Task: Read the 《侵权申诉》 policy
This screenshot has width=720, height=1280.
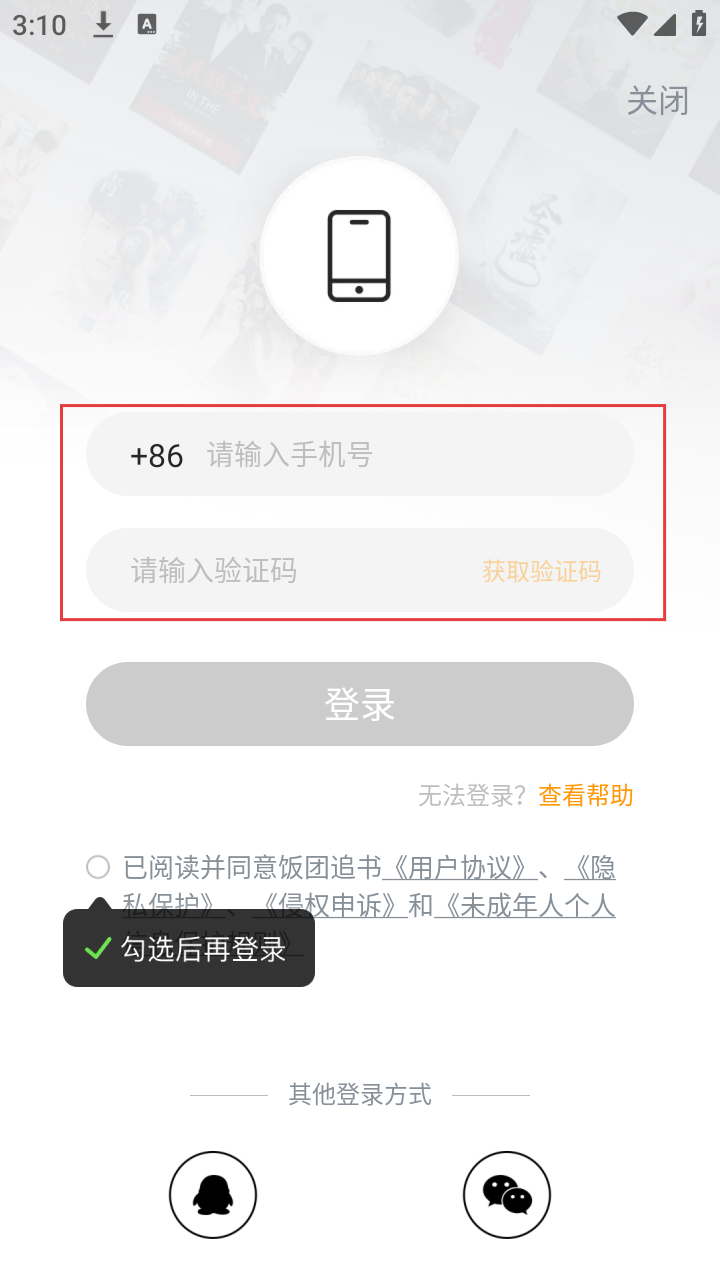Action: (330, 906)
